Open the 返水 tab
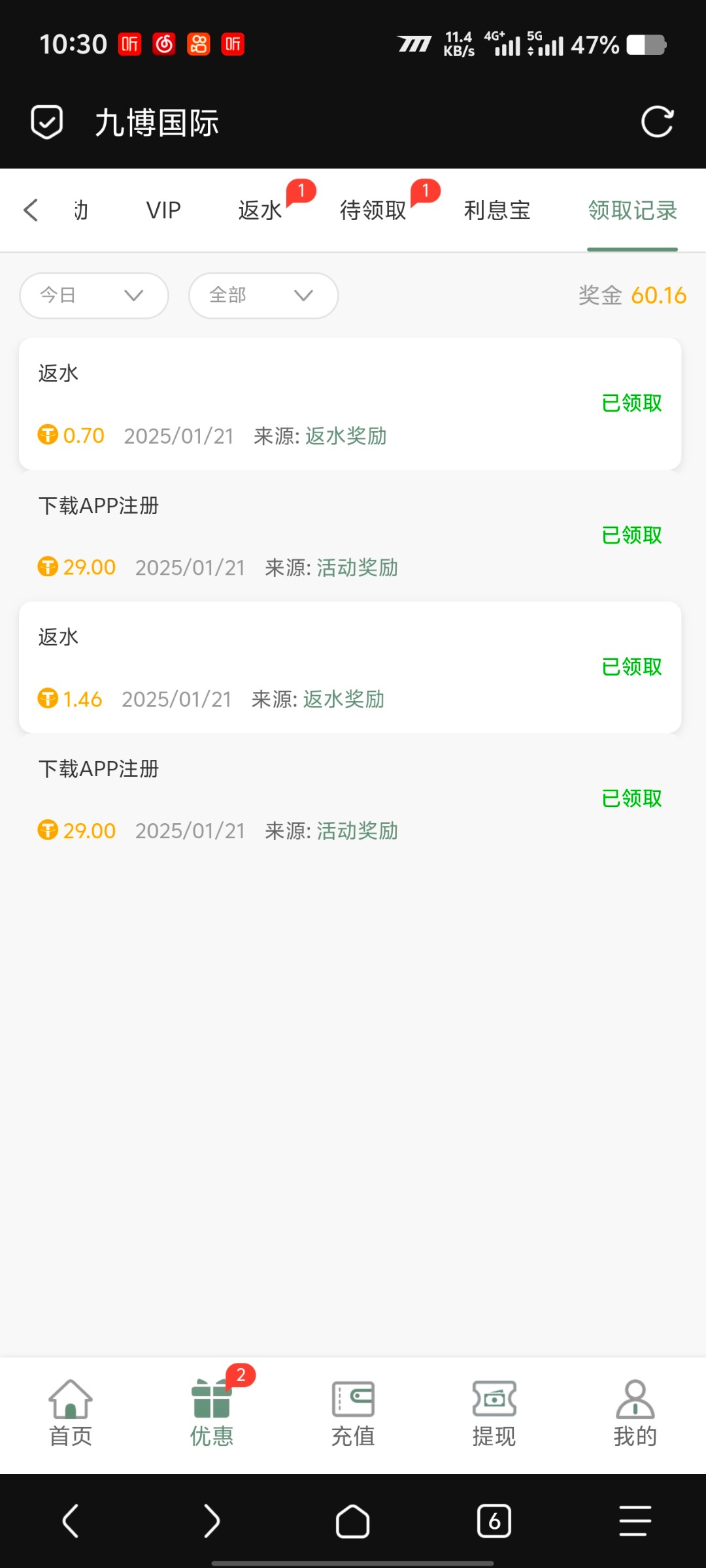Viewport: 706px width, 1568px height. tap(260, 210)
